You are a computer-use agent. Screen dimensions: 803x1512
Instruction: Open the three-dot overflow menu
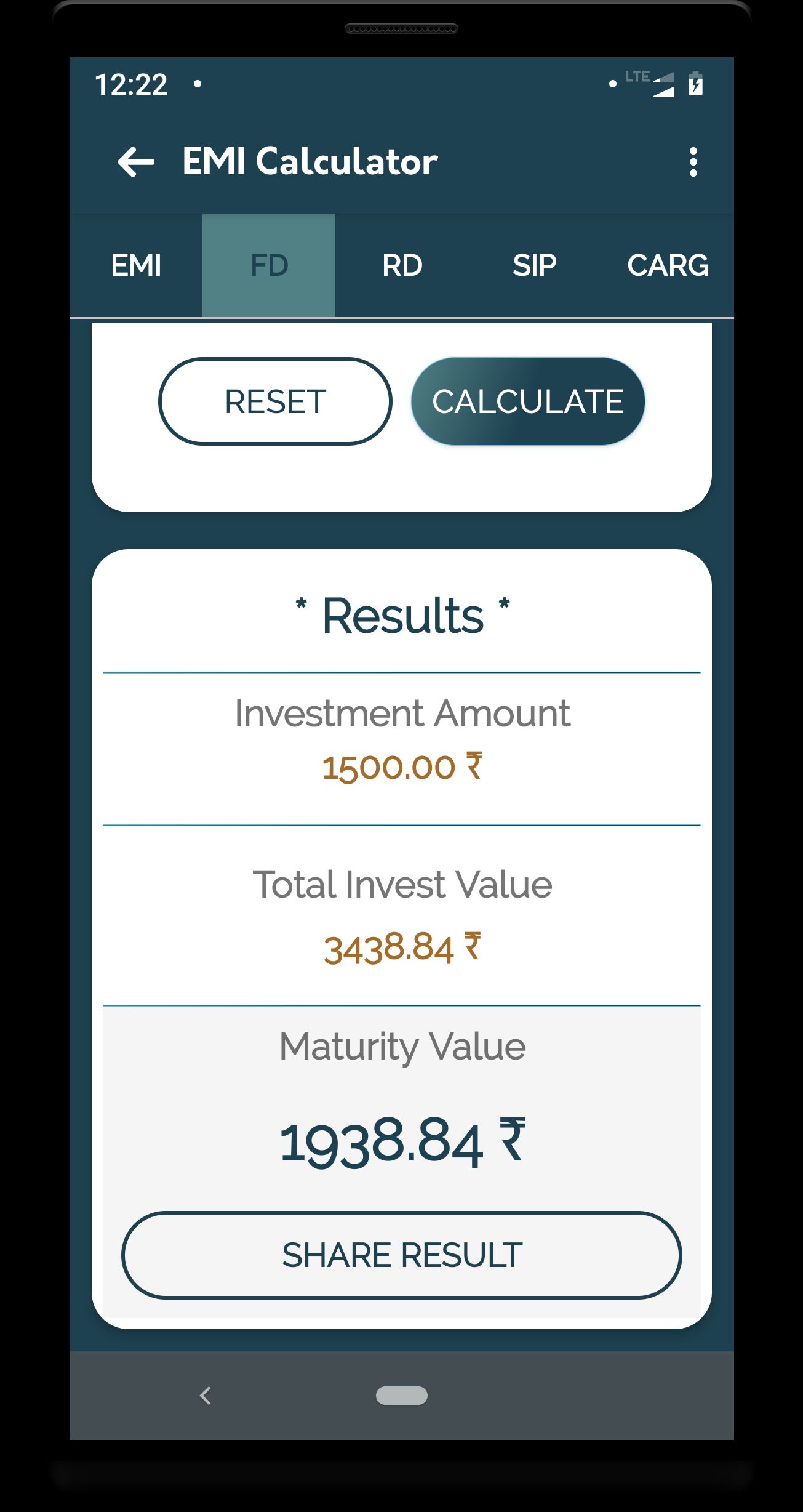(x=693, y=162)
